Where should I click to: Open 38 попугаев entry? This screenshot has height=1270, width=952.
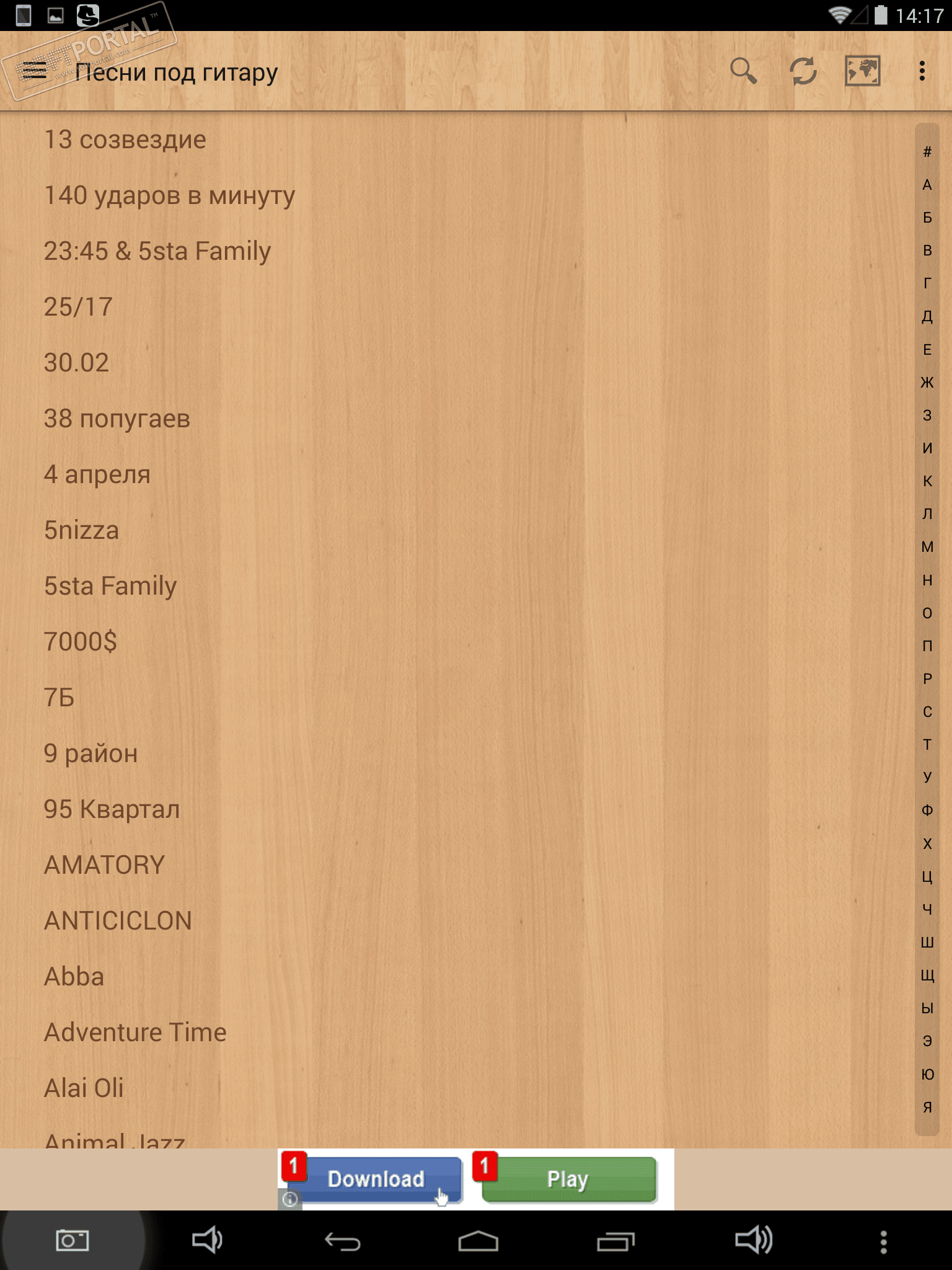pos(117,419)
